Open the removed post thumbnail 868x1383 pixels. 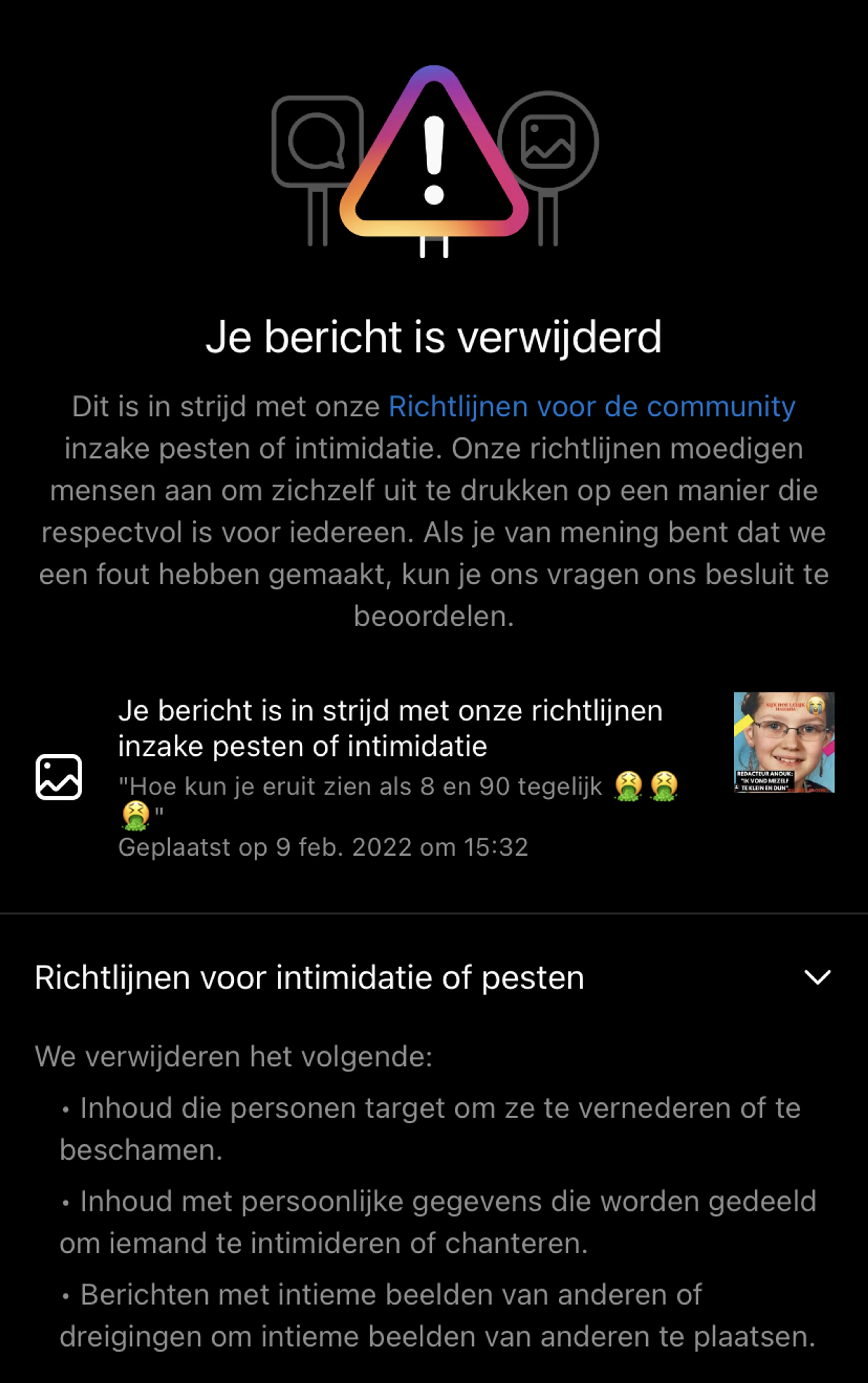tap(784, 742)
